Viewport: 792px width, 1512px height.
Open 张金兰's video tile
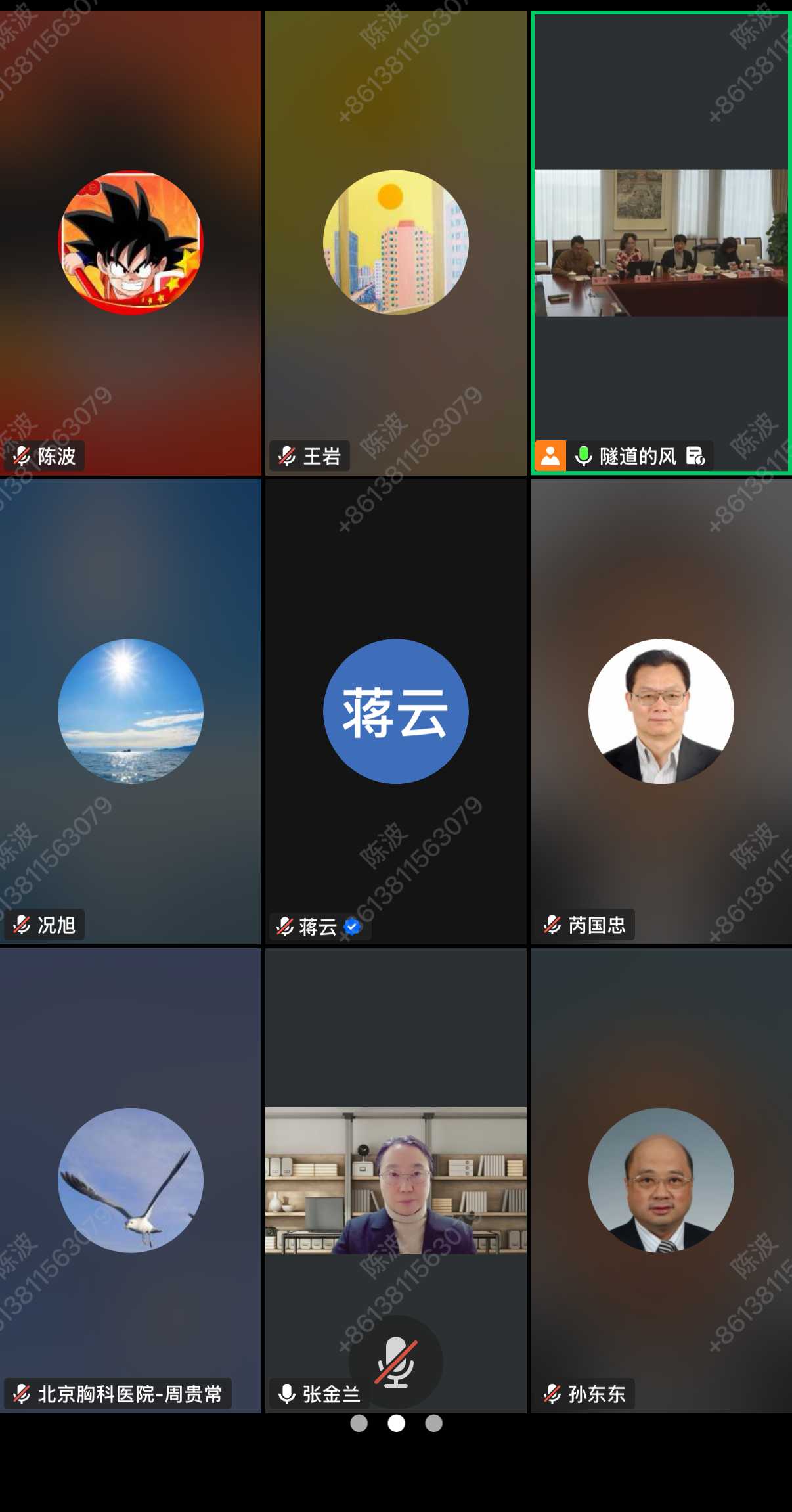point(395,1180)
